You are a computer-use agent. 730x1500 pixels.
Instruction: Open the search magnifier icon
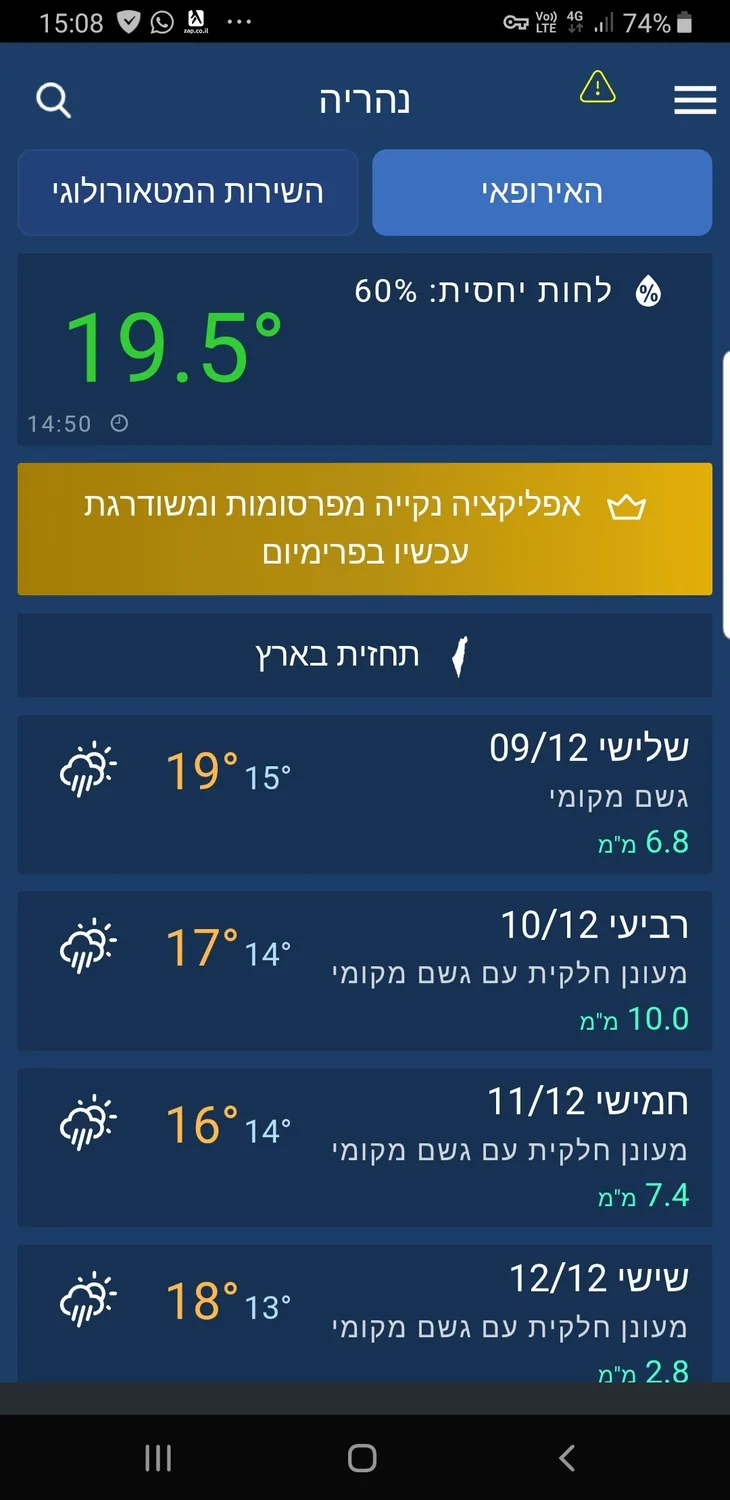pos(53,100)
